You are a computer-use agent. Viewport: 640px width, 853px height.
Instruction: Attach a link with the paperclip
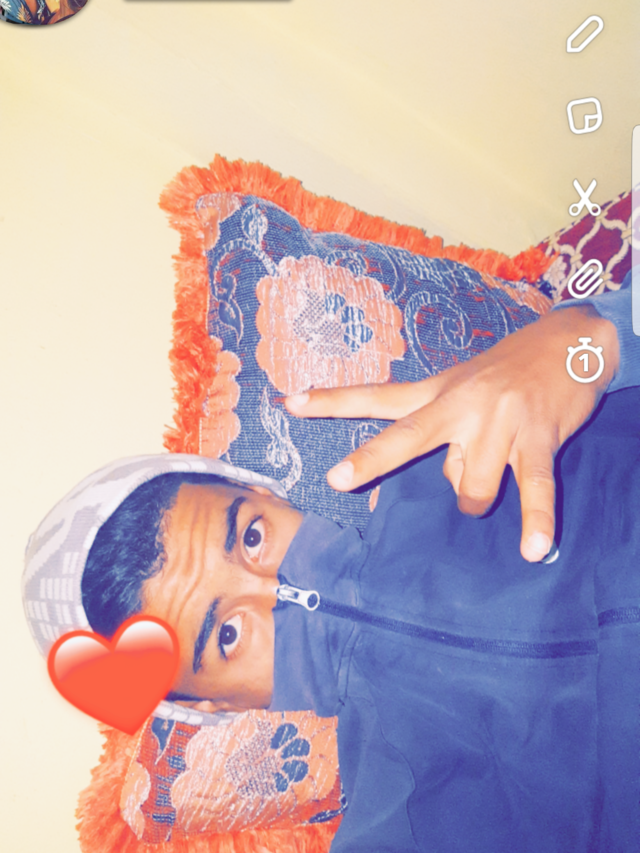[x=585, y=279]
